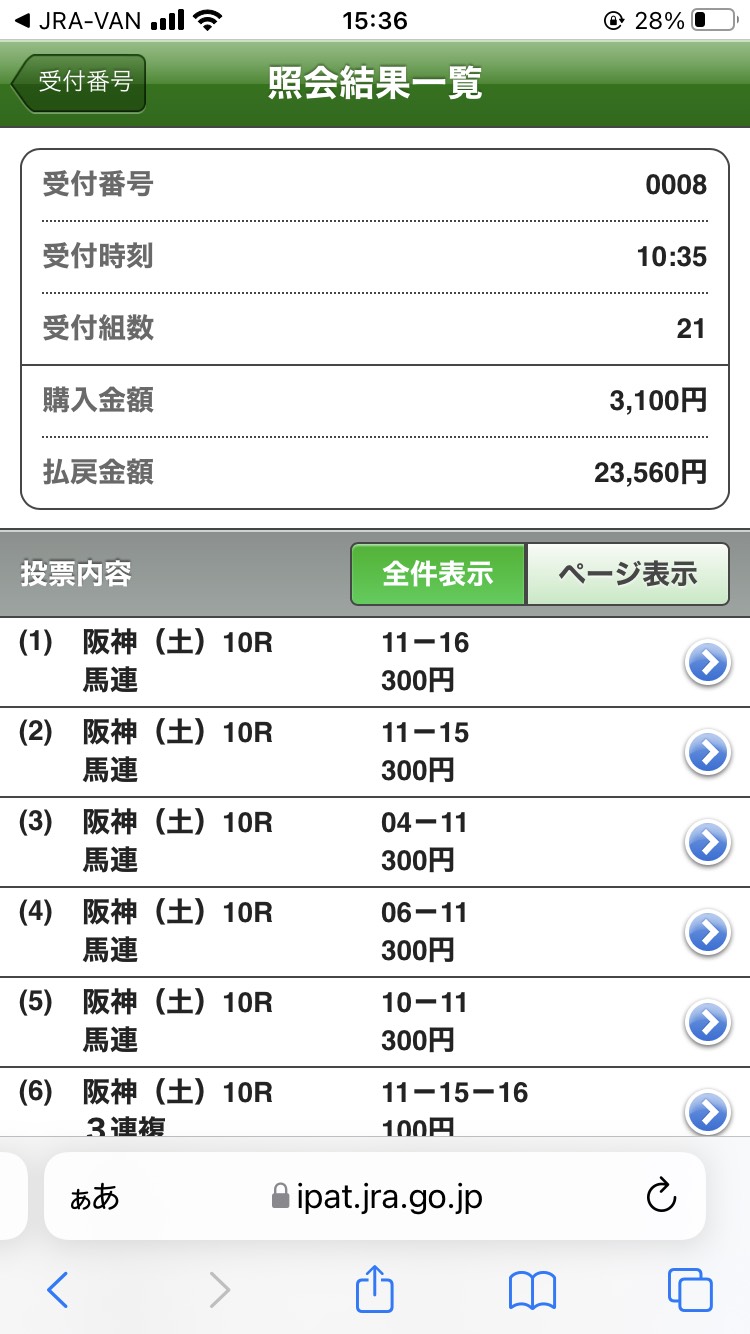The image size is (750, 1334).
Task: Go back via the 受付番号 button
Action: pyautogui.click(x=80, y=83)
